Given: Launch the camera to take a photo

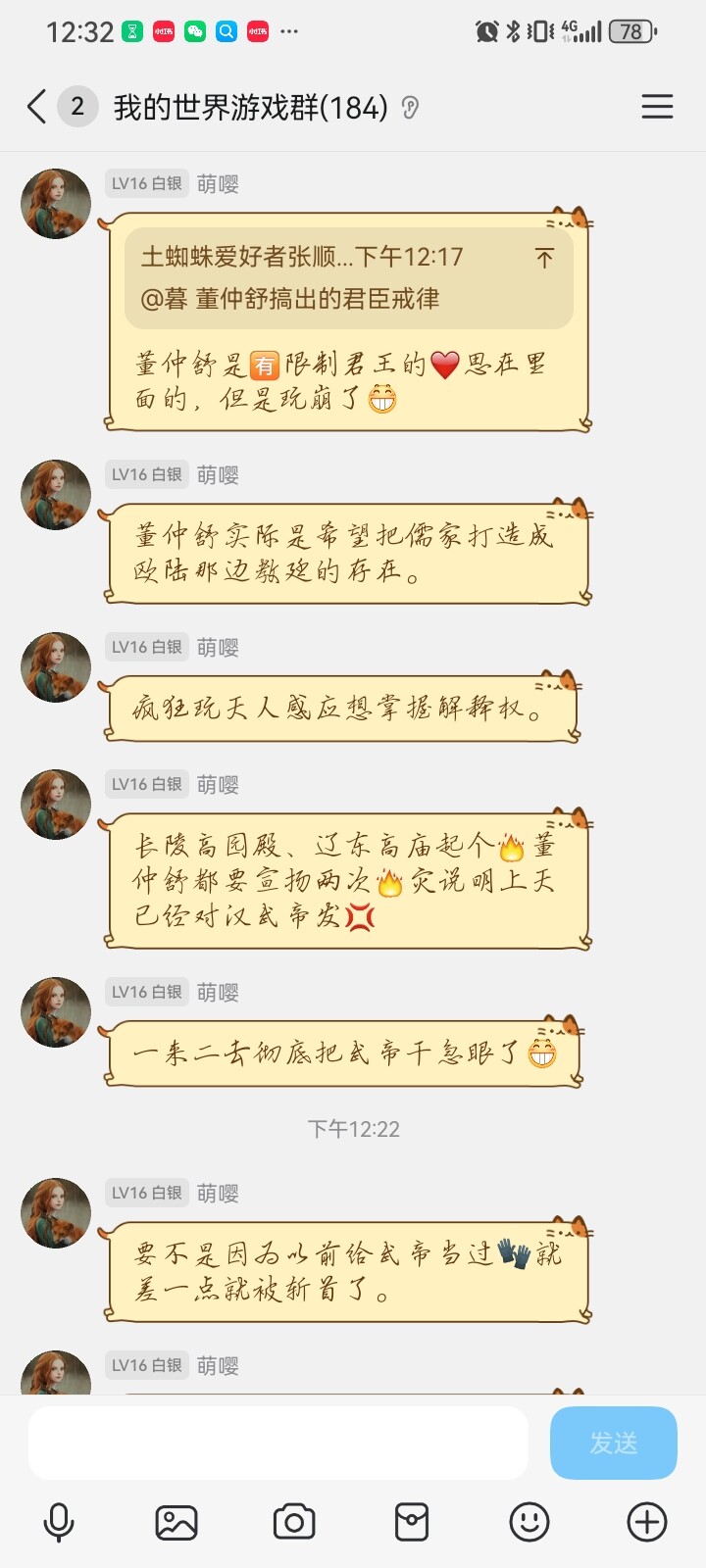Looking at the screenshot, I should click(294, 1522).
